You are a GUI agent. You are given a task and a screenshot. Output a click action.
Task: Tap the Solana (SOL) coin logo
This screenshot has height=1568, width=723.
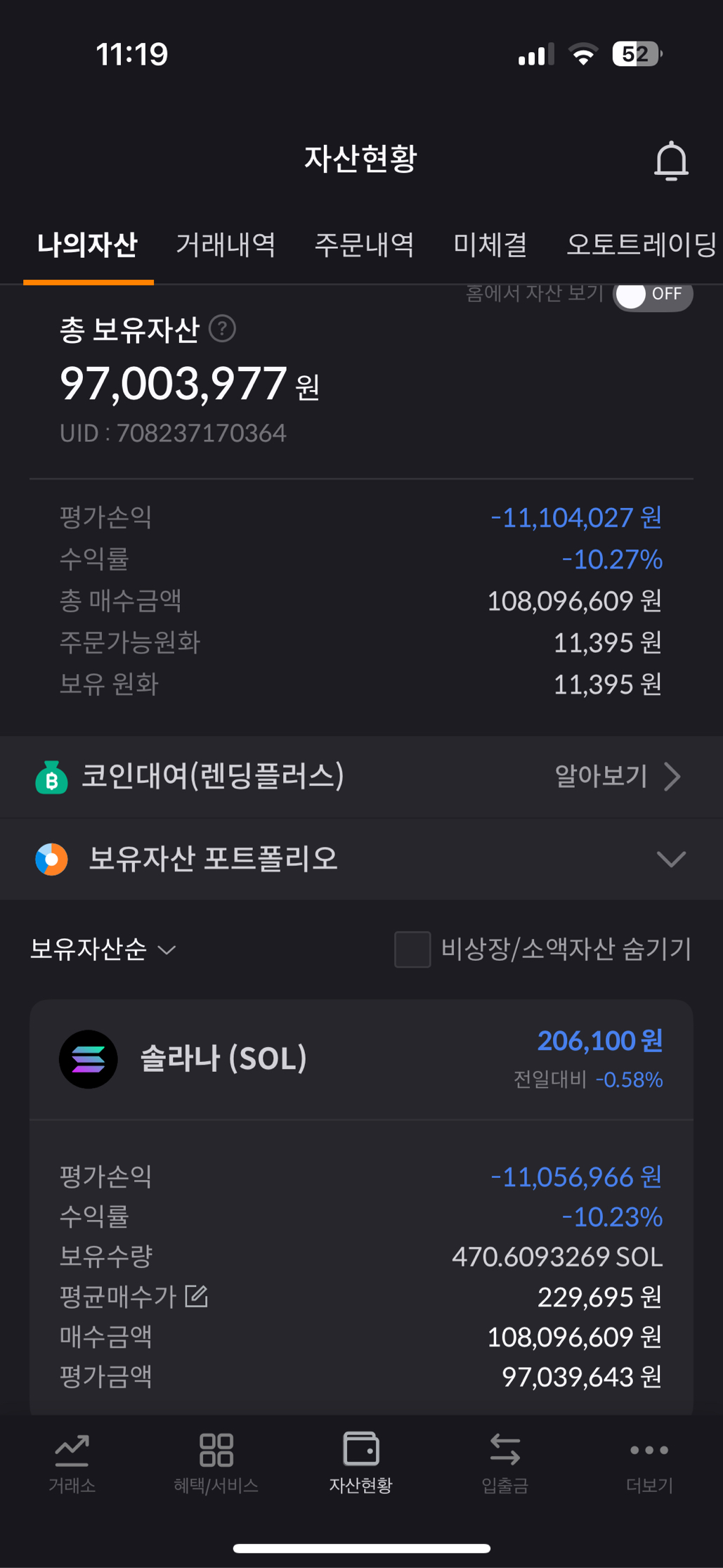89,1059
